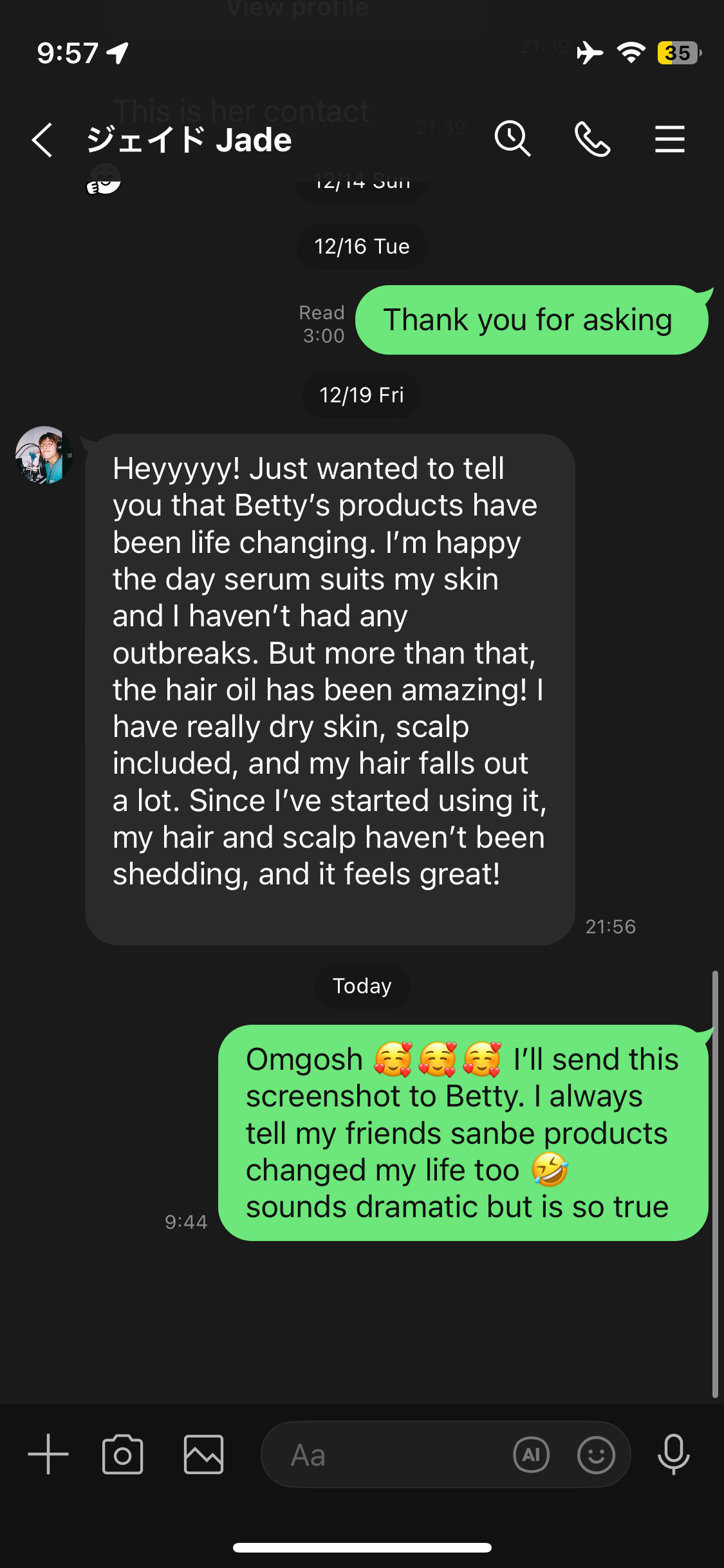Open the emoji and sticker picker
Screen dimensions: 724x1568
(x=596, y=1455)
